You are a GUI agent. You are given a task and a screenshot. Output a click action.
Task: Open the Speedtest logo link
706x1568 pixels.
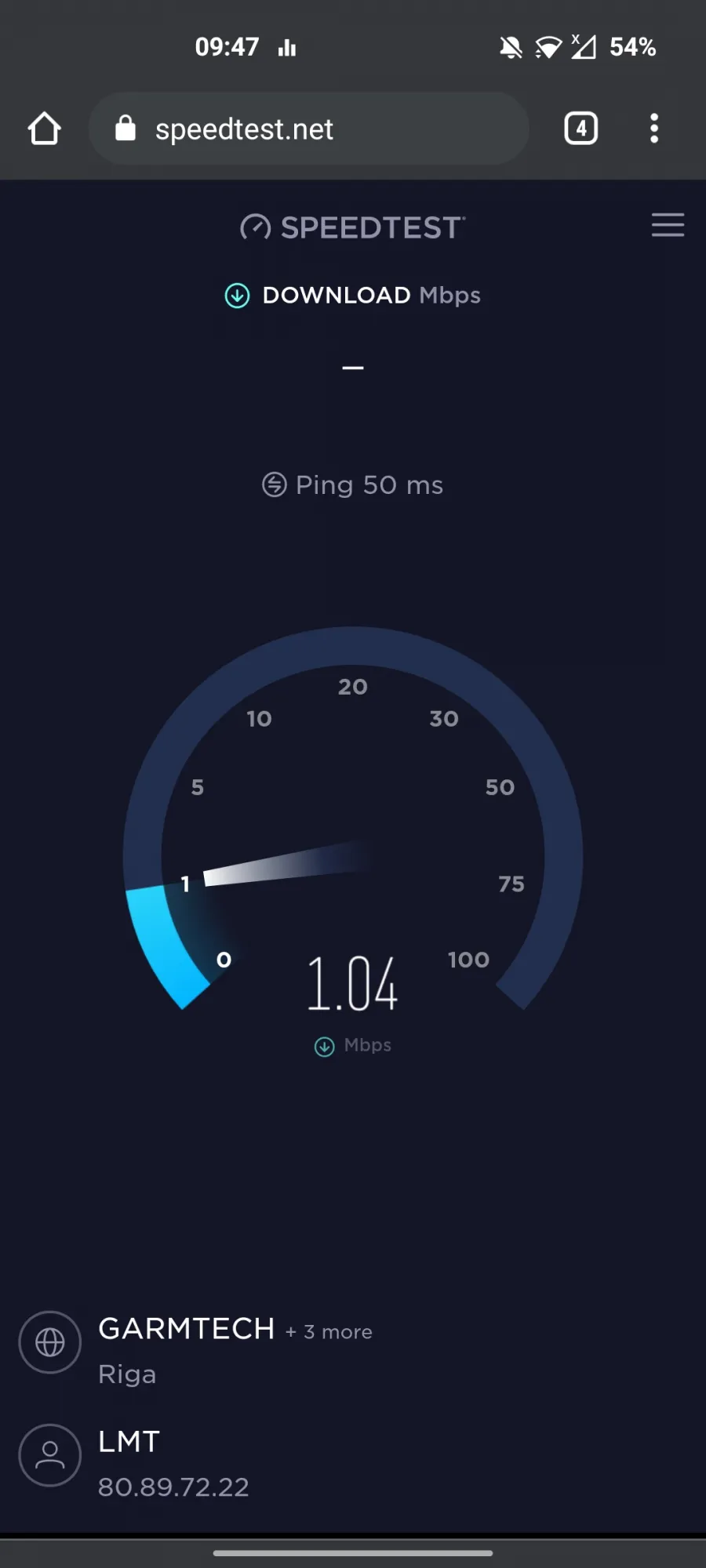(353, 227)
